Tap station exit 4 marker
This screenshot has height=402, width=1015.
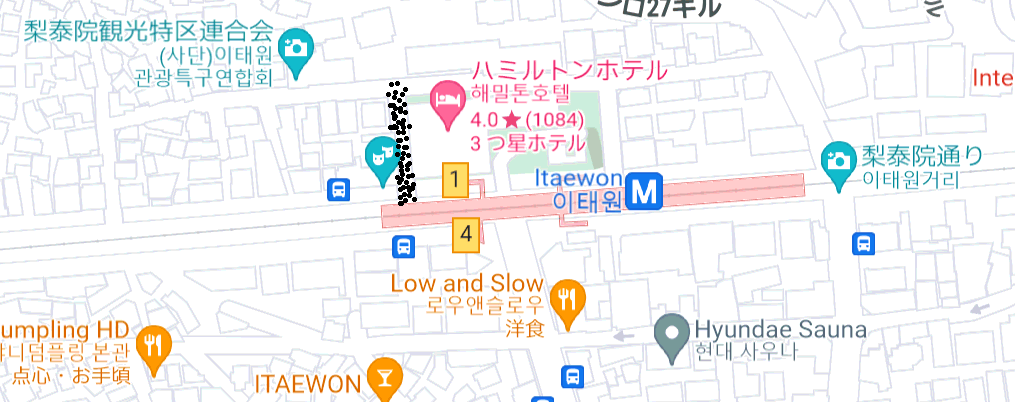click(465, 234)
